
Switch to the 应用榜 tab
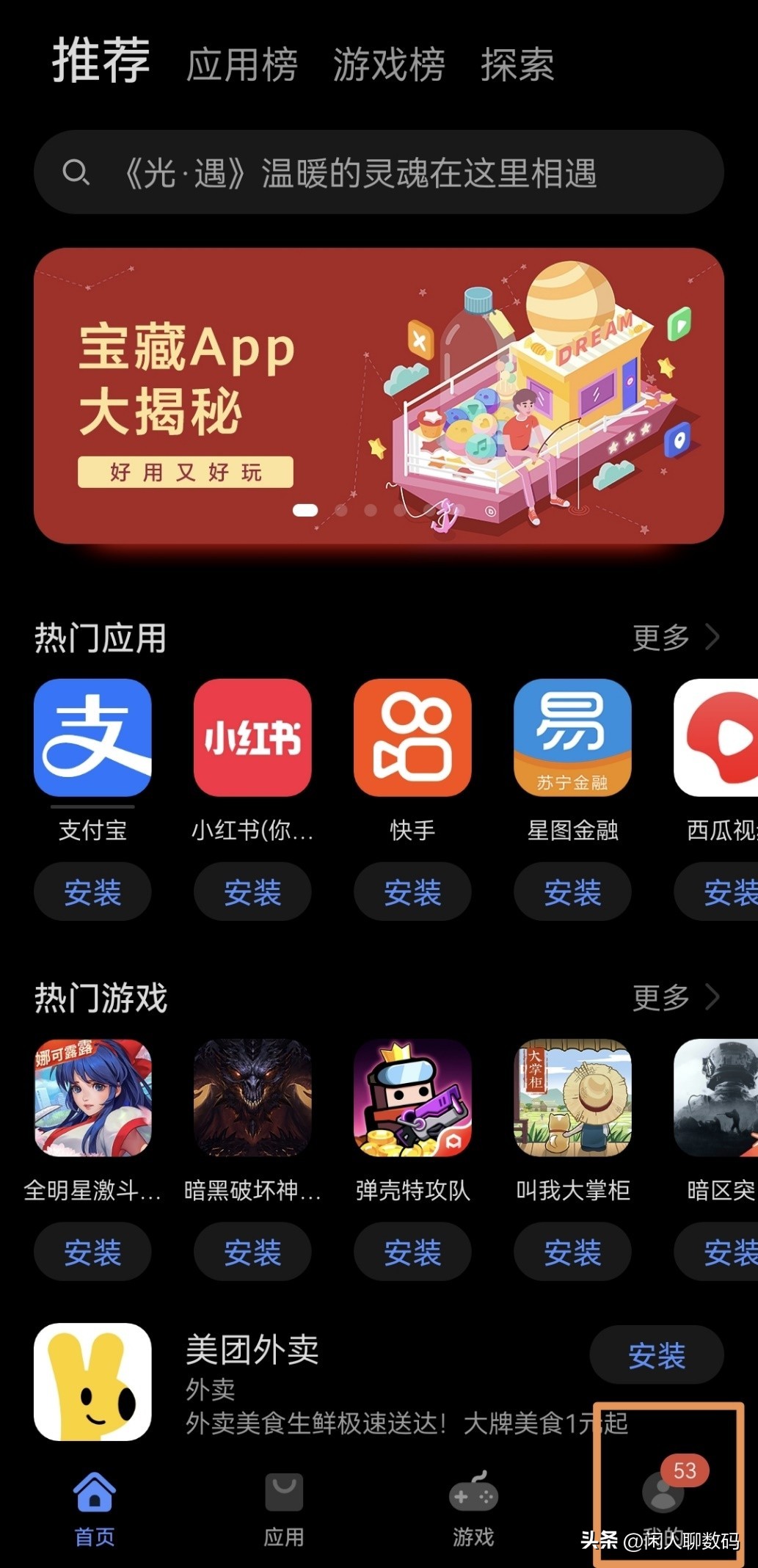pyautogui.click(x=242, y=65)
